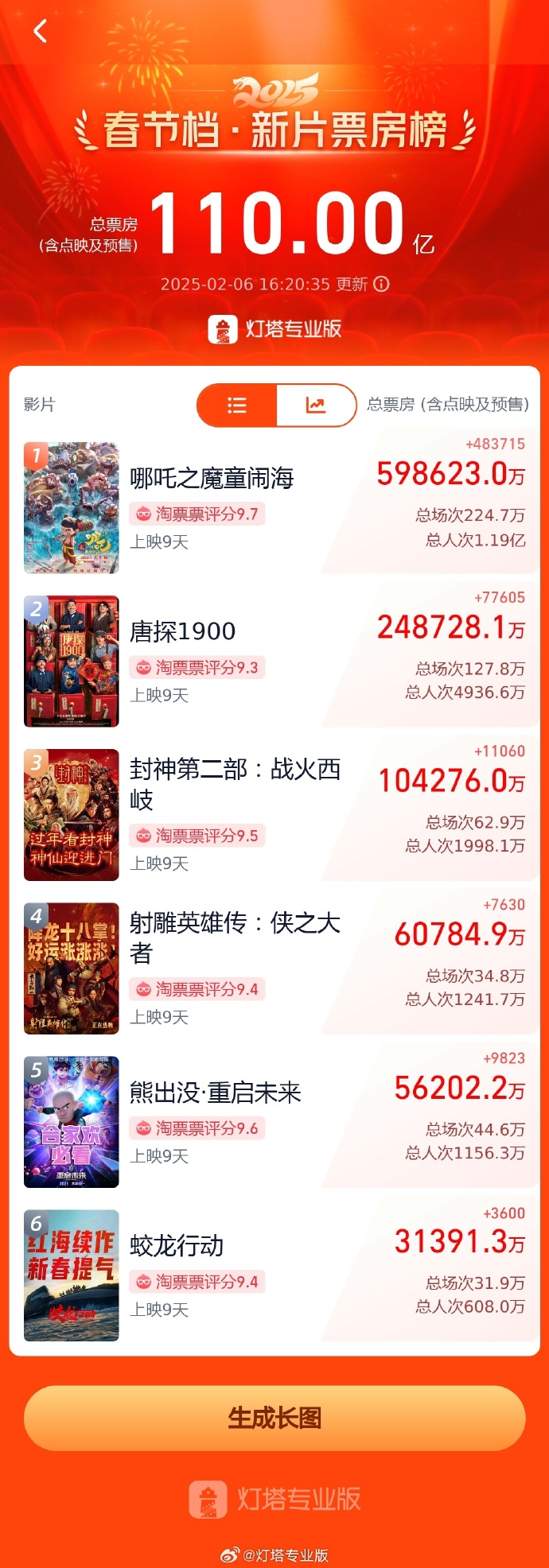Switch to the trend chart view

click(316, 406)
